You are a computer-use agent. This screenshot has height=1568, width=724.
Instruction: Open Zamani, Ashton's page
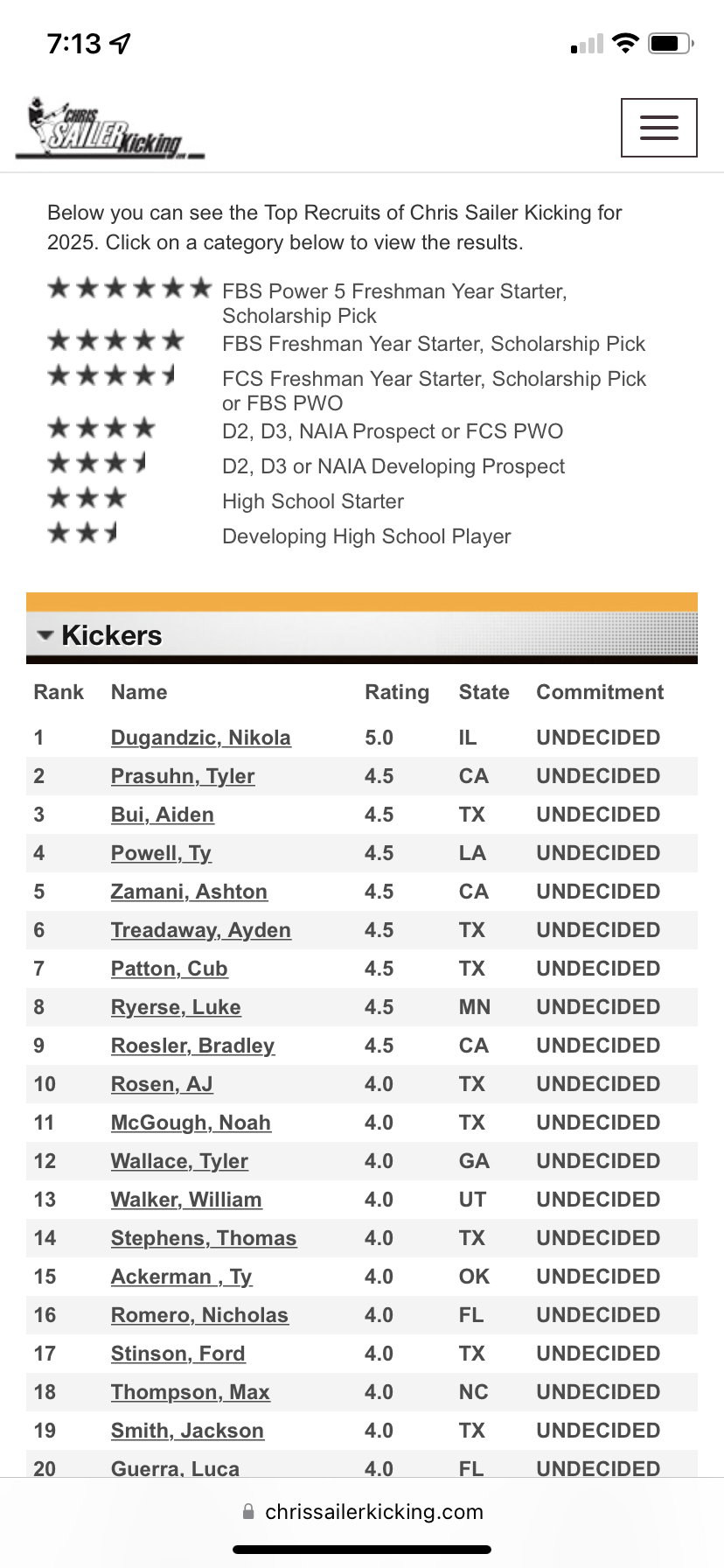(x=189, y=892)
